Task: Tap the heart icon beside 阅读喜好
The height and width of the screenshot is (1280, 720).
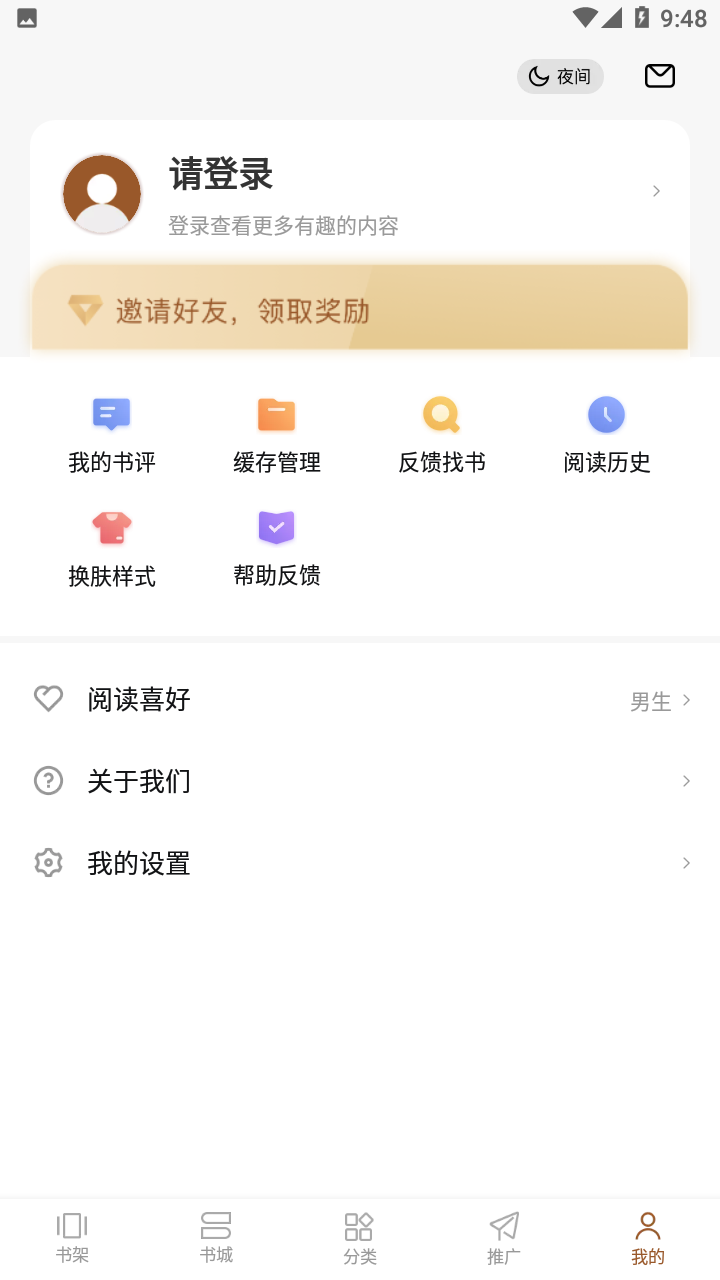Action: (48, 698)
